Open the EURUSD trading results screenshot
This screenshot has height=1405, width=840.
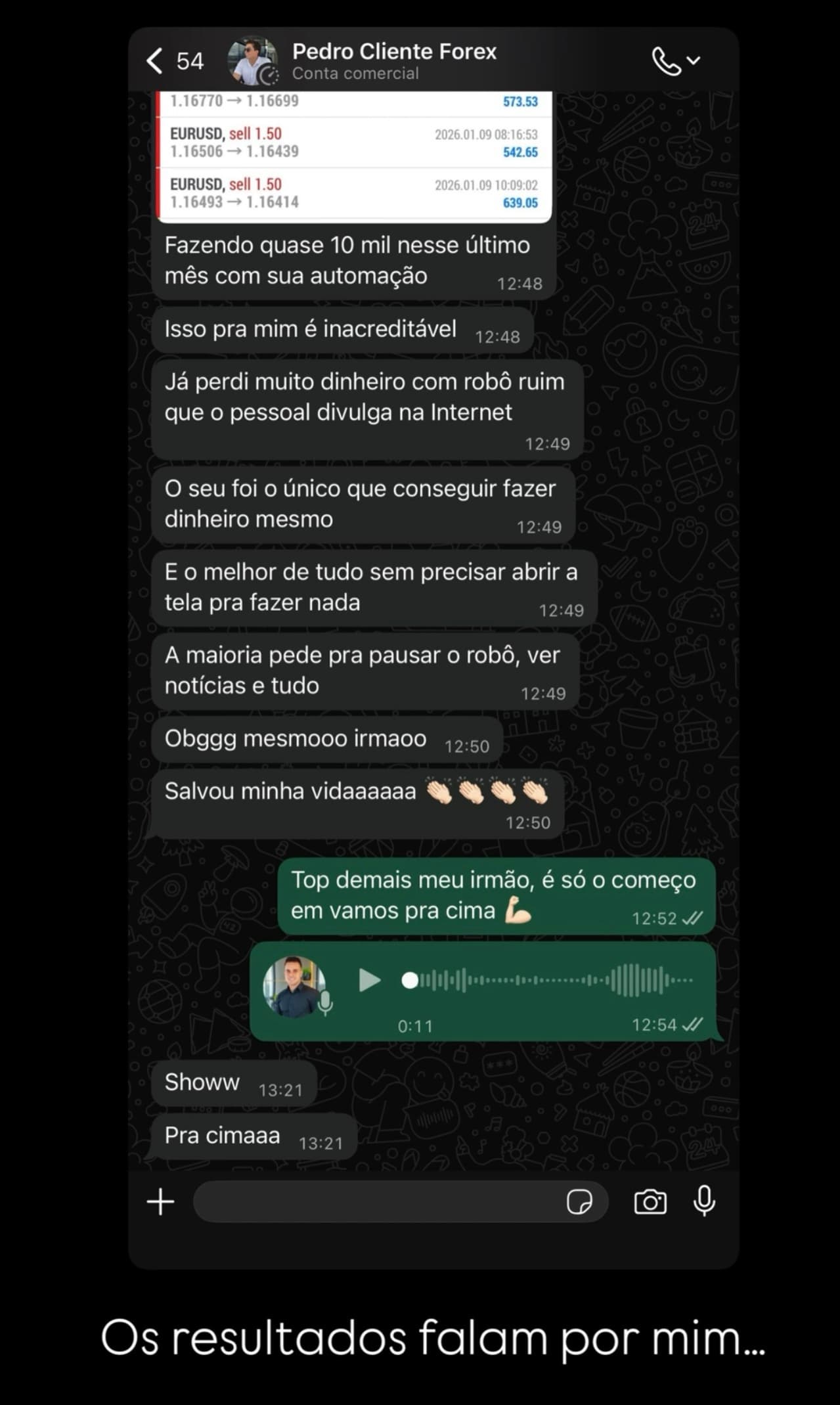click(x=355, y=154)
